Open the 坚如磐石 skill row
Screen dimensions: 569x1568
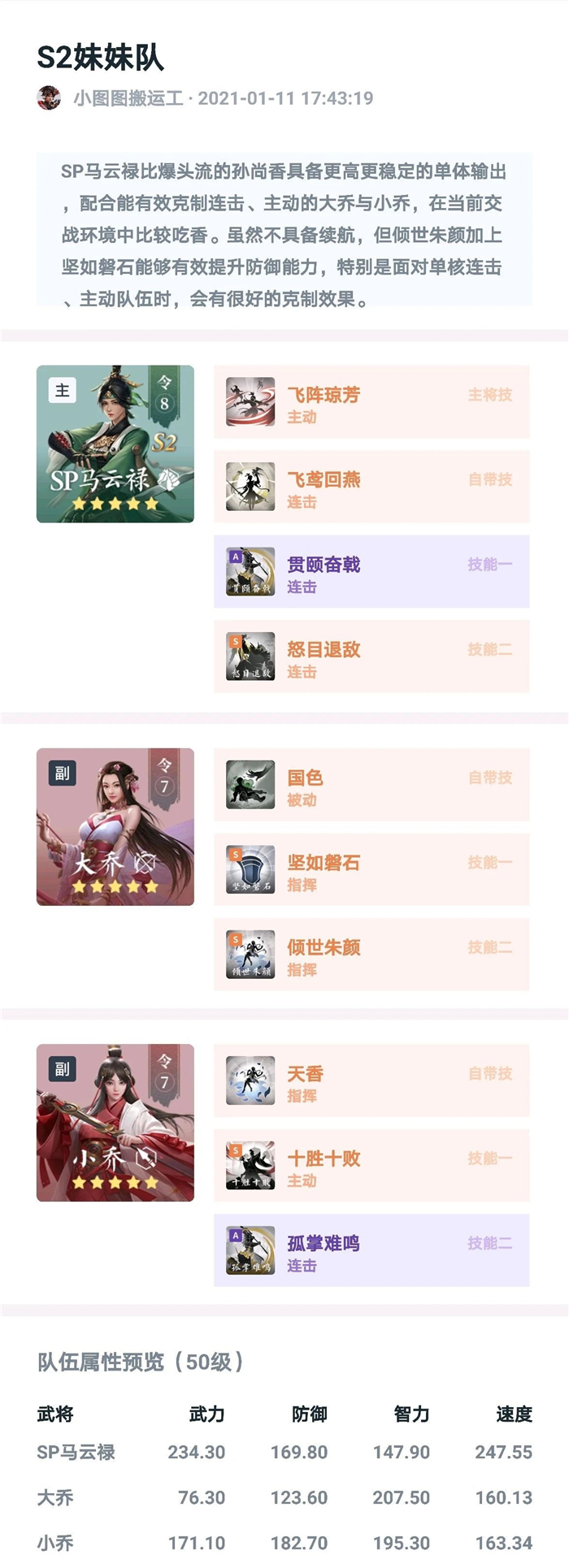pos(371,869)
